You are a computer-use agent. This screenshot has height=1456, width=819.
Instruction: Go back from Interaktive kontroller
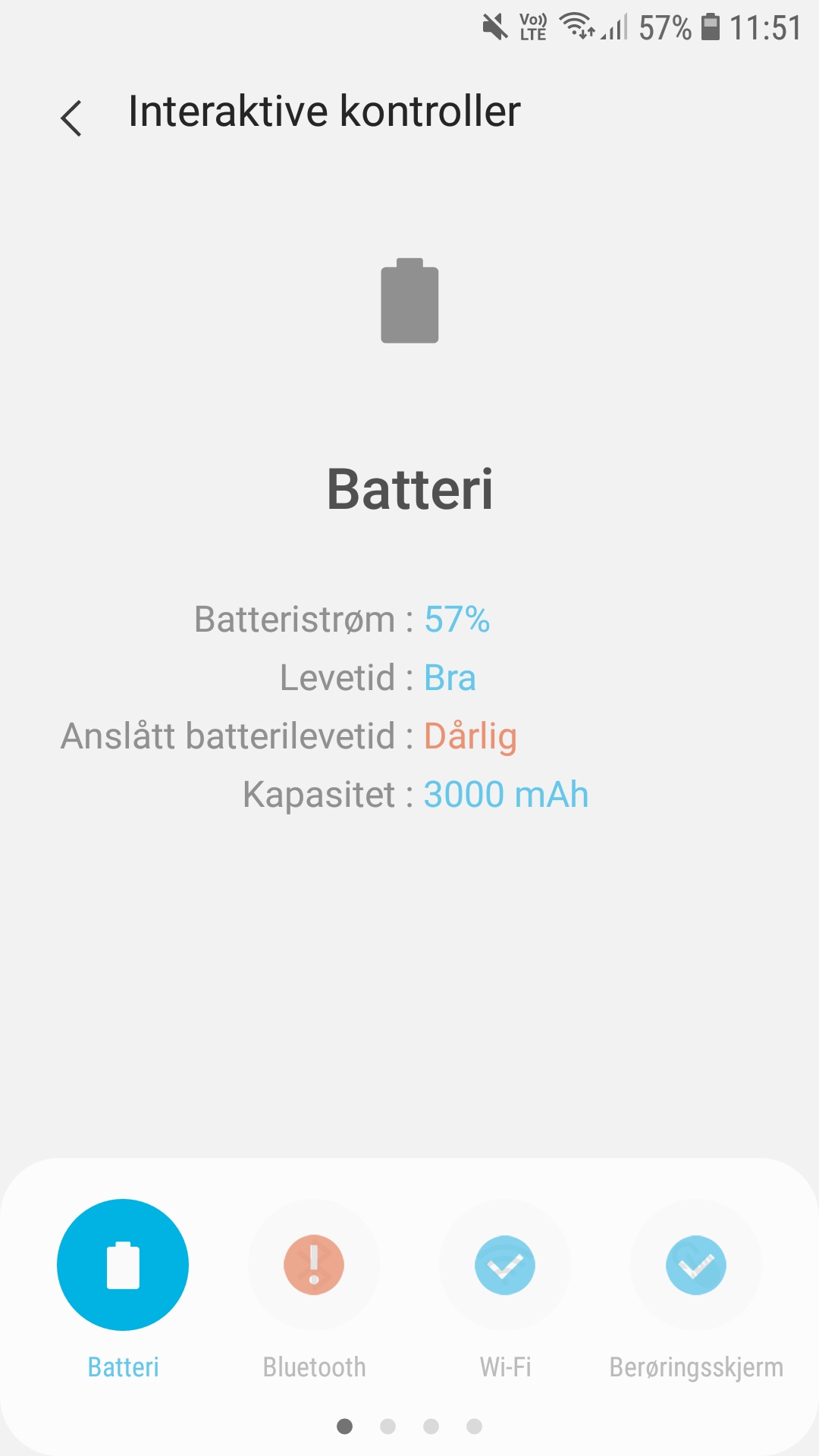(71, 118)
